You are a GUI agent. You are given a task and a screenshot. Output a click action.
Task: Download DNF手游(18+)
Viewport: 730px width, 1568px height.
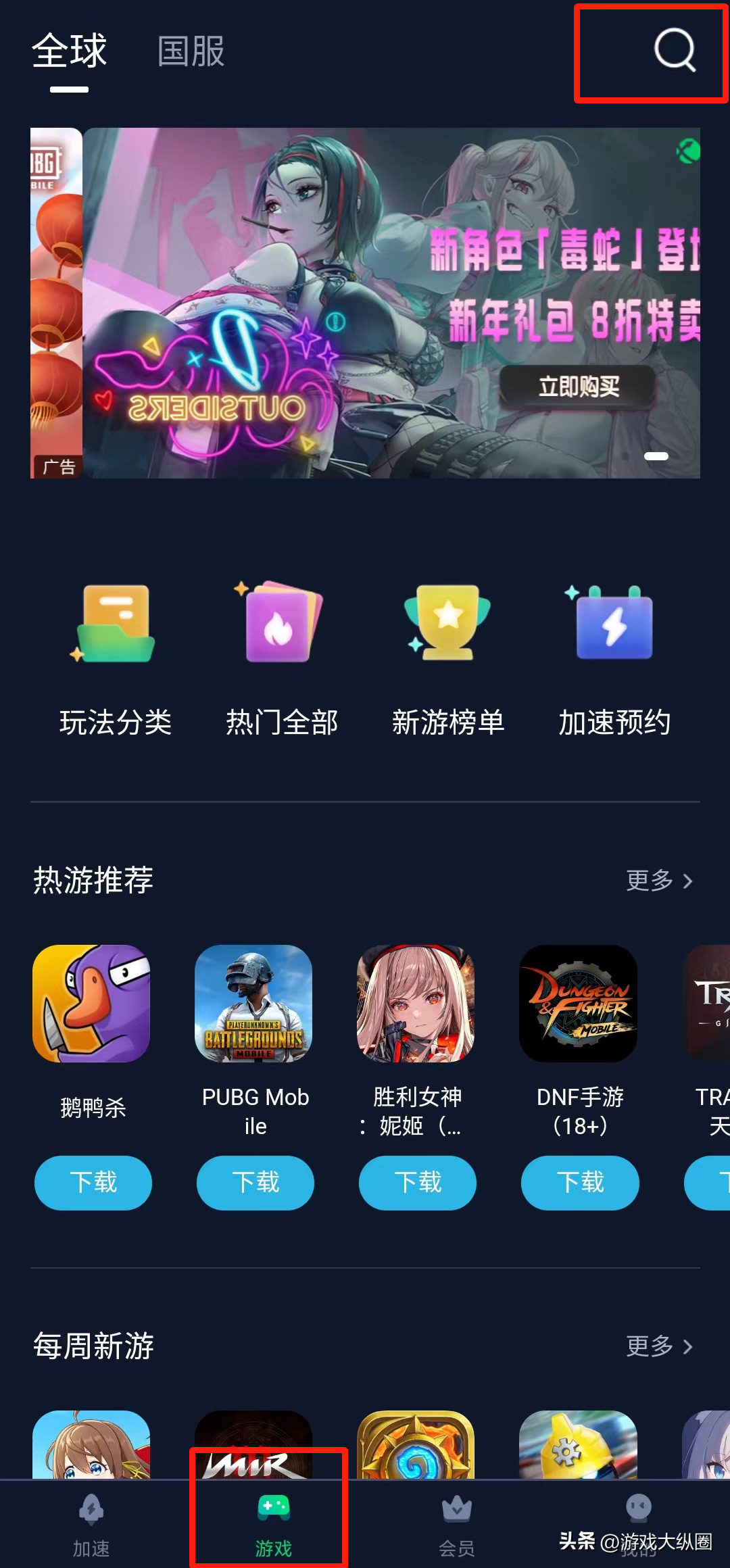[580, 1183]
